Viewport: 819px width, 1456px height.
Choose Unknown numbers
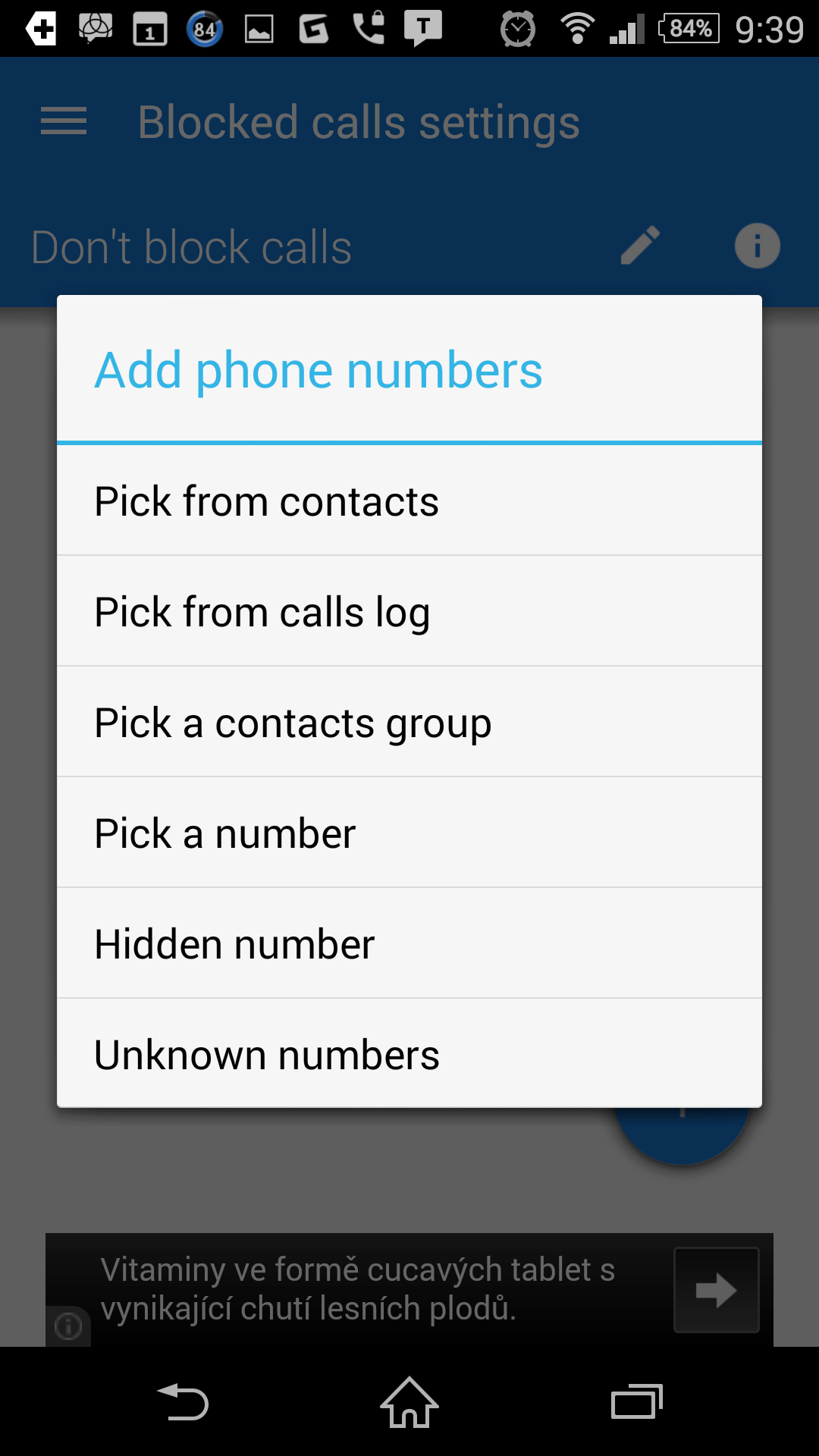coord(409,1053)
